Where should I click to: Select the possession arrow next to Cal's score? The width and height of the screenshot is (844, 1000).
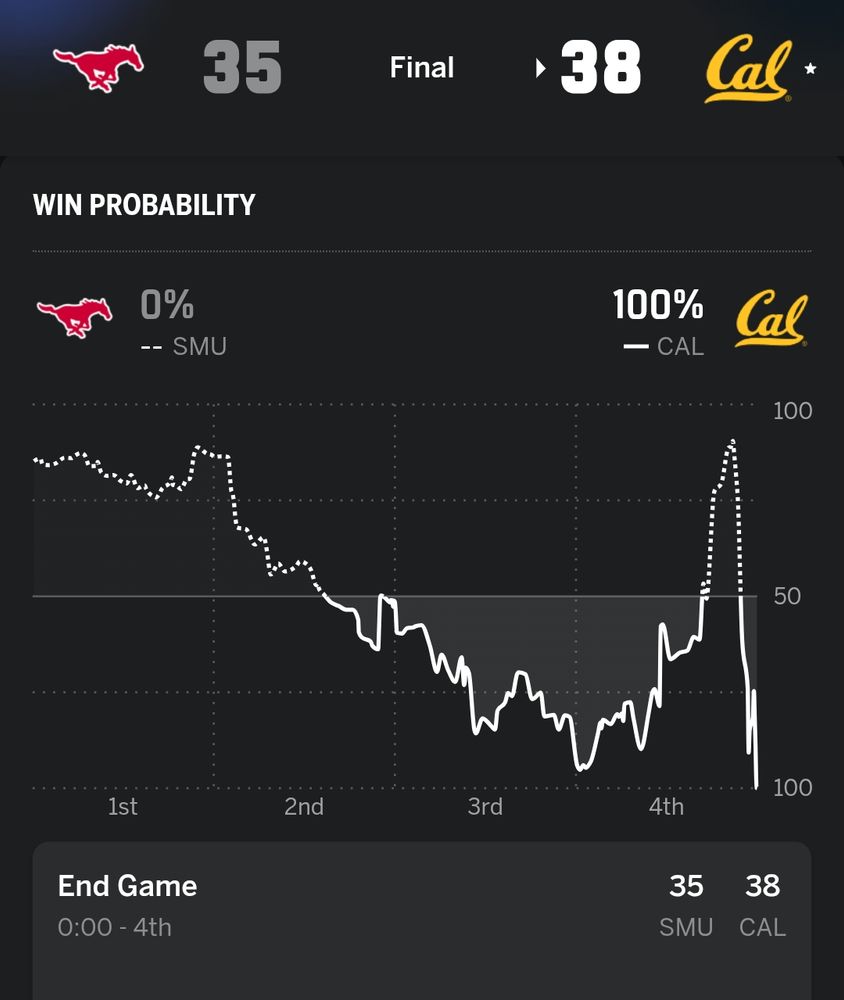click(541, 68)
